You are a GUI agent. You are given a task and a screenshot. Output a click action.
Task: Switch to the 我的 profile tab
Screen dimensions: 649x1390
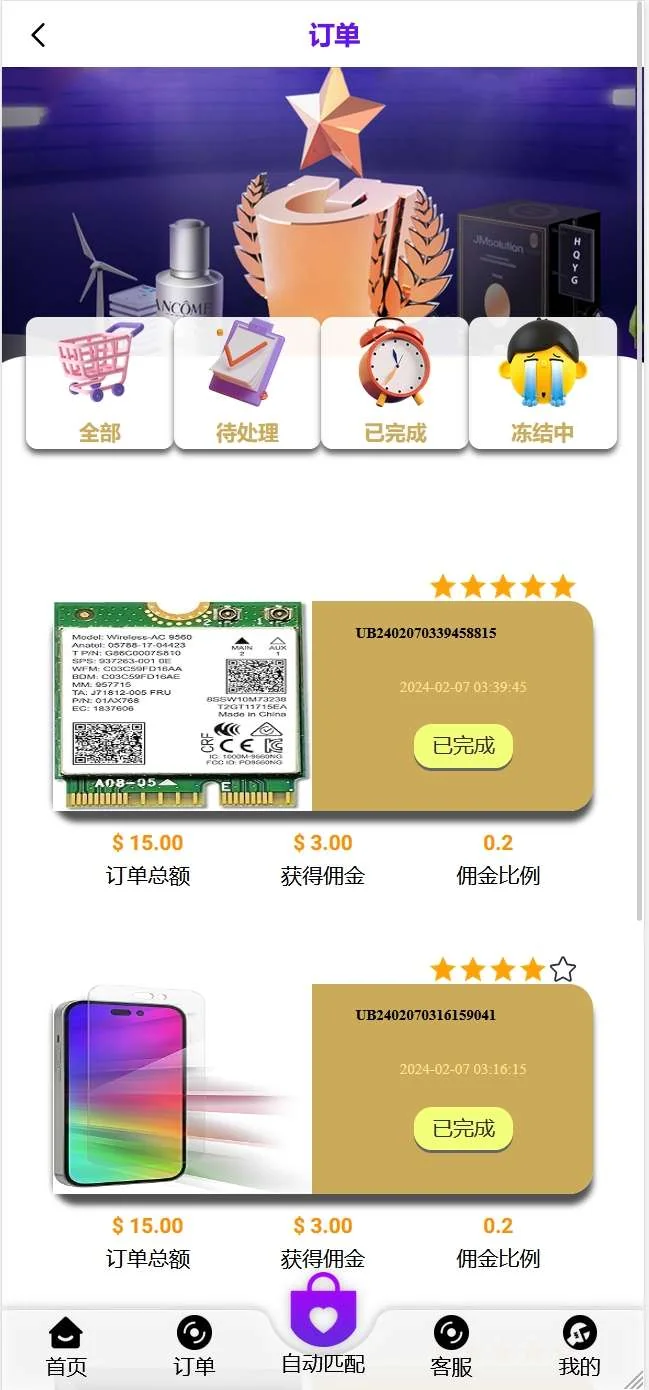[579, 1346]
